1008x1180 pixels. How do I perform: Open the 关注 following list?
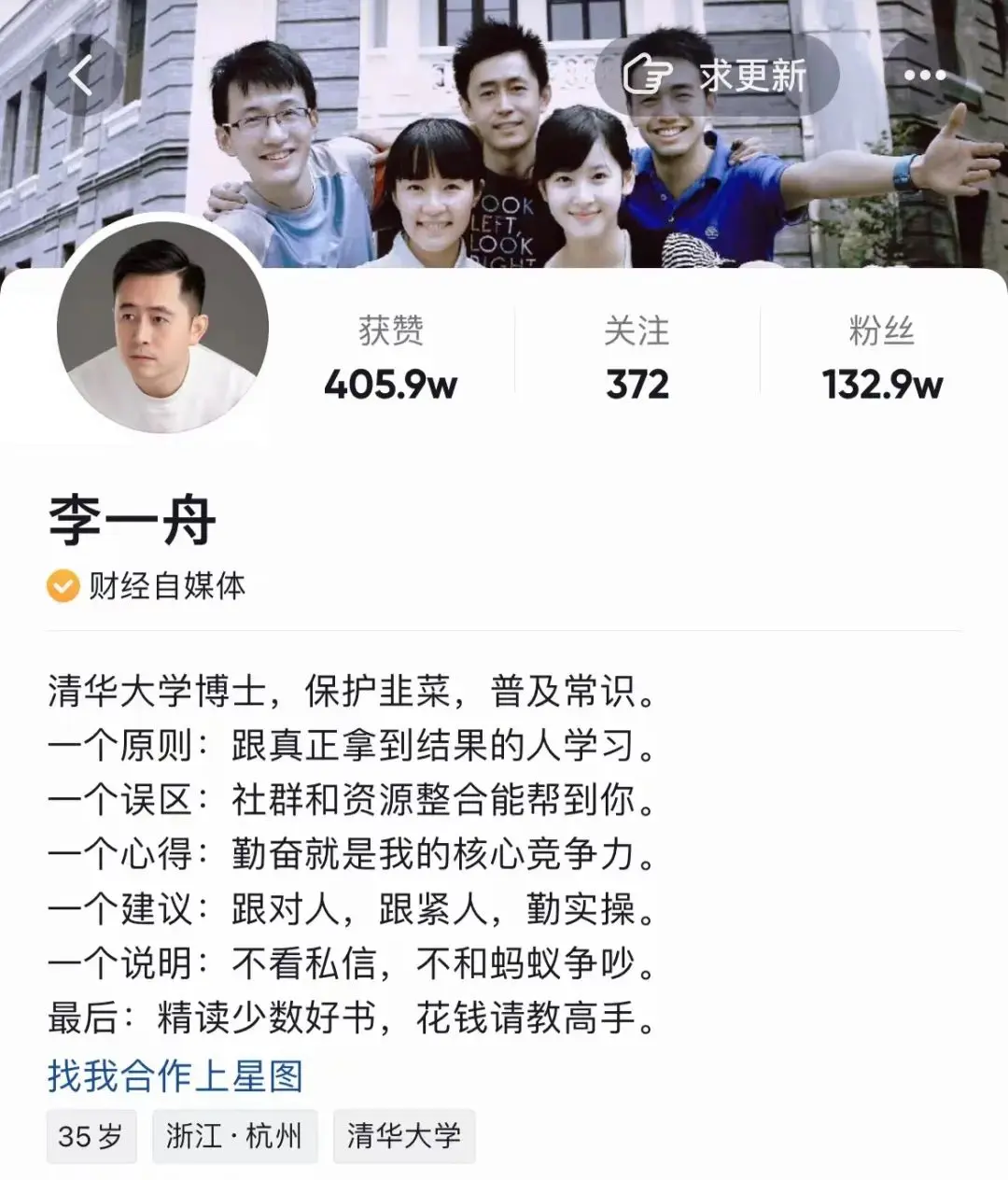point(637,358)
